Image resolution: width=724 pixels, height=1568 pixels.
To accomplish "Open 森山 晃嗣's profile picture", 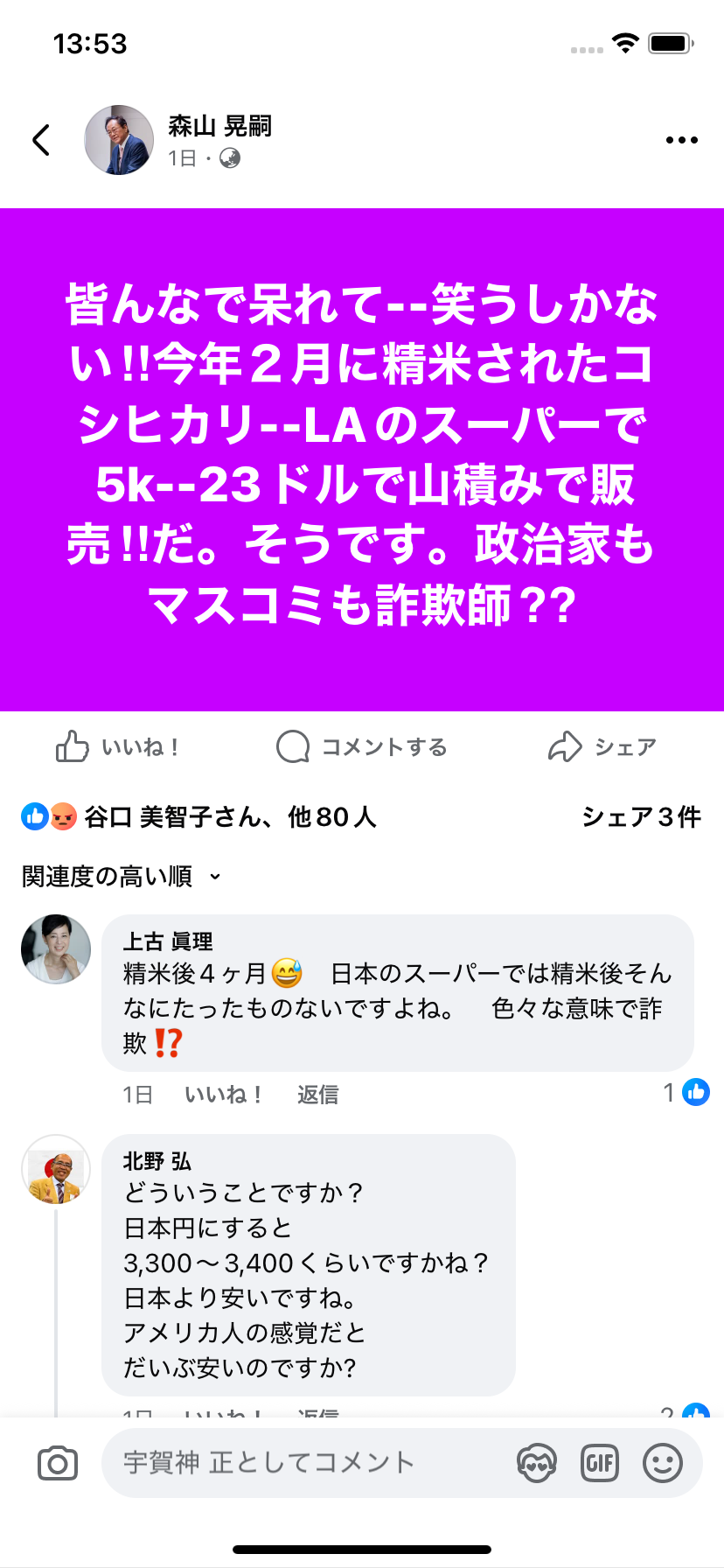I will tap(119, 140).
